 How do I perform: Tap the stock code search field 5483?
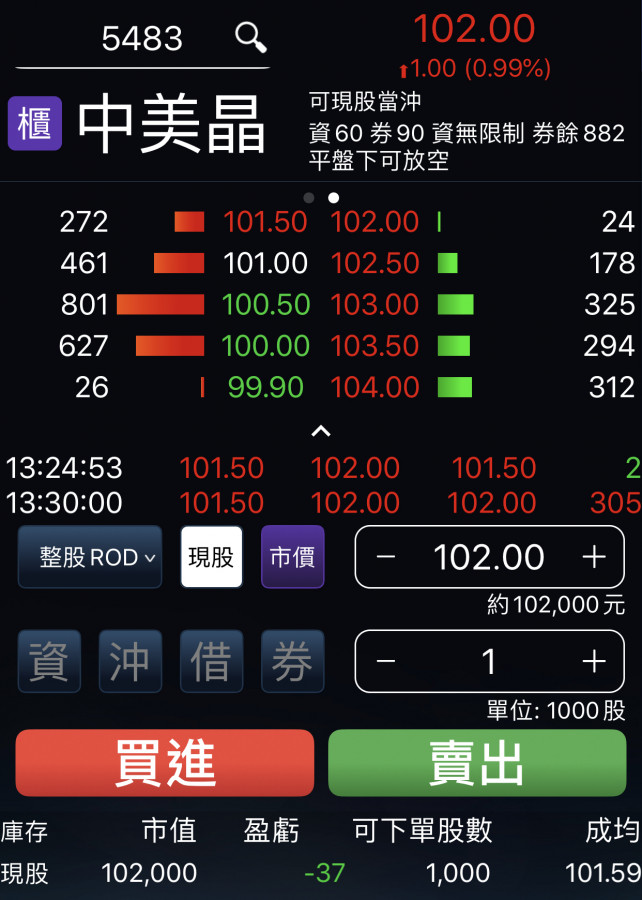tap(142, 39)
